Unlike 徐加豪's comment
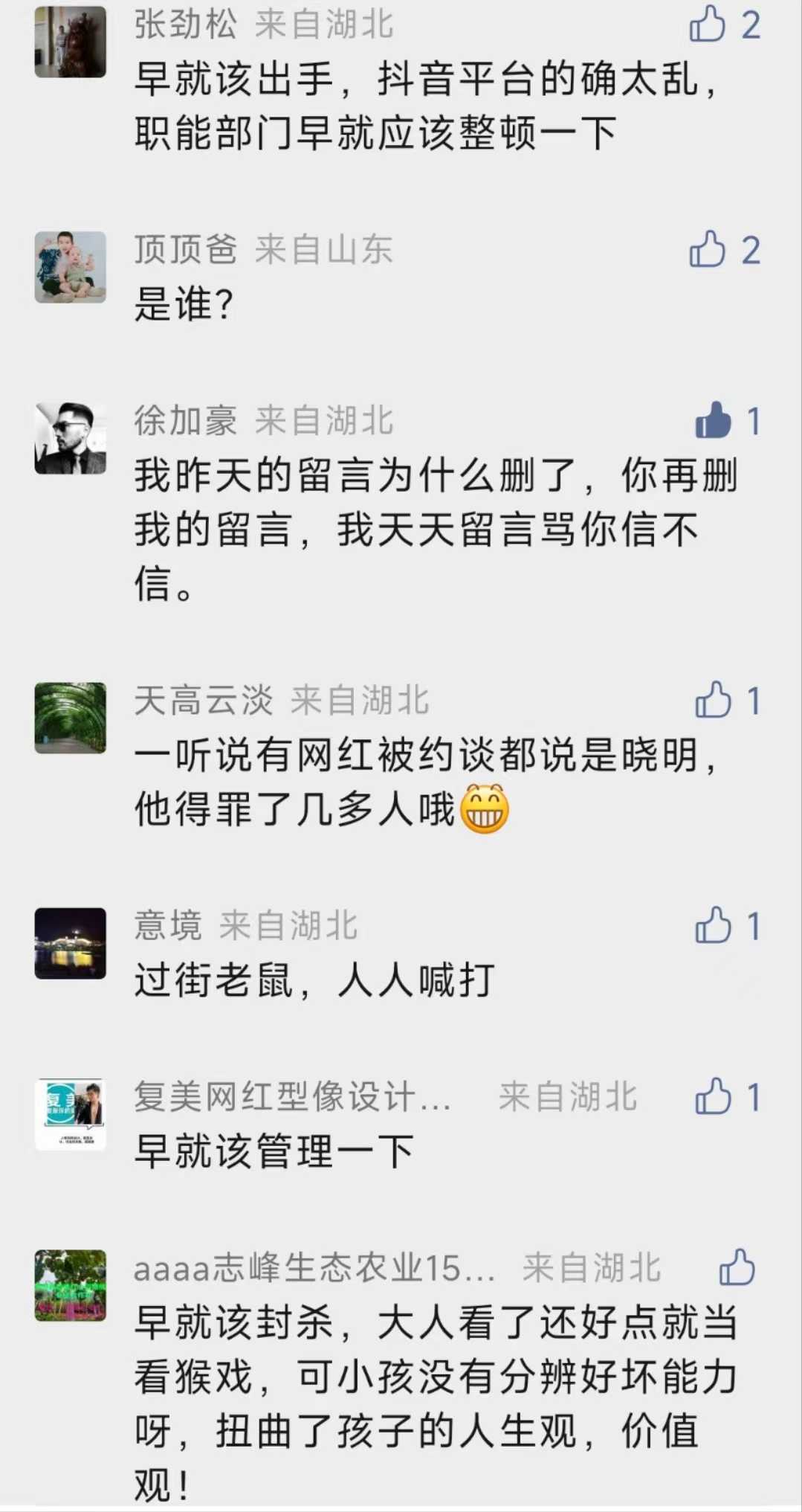Image resolution: width=802 pixels, height=1512 pixels. tap(713, 420)
